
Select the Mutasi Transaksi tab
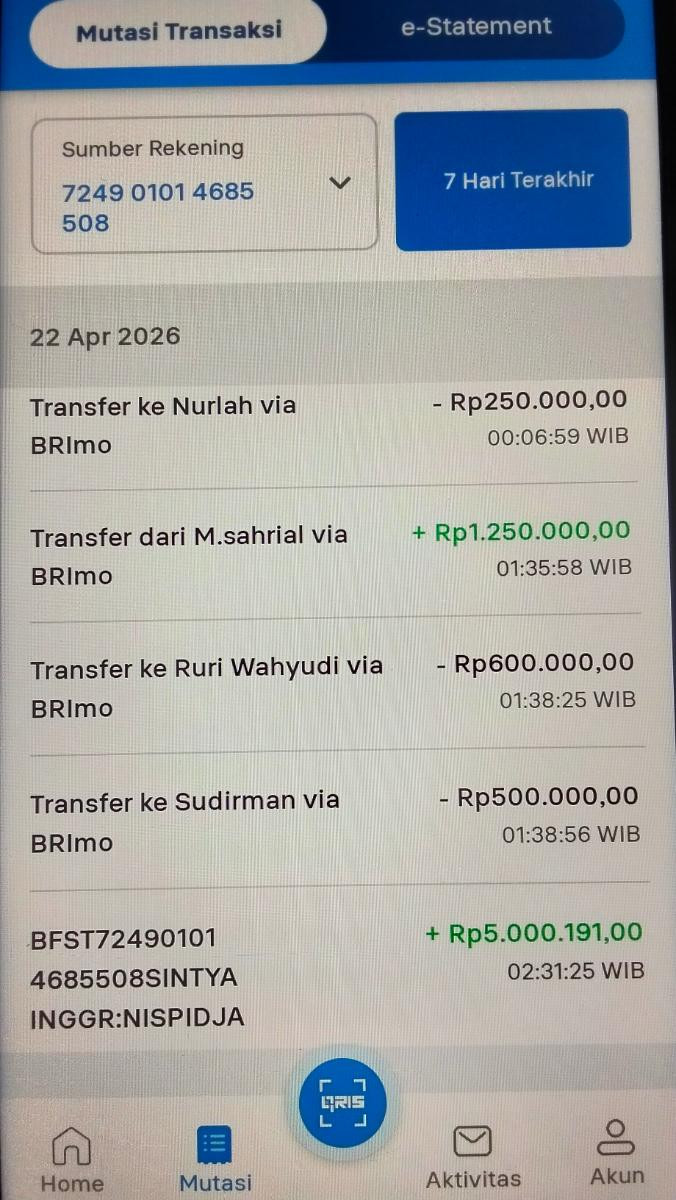coord(179,31)
